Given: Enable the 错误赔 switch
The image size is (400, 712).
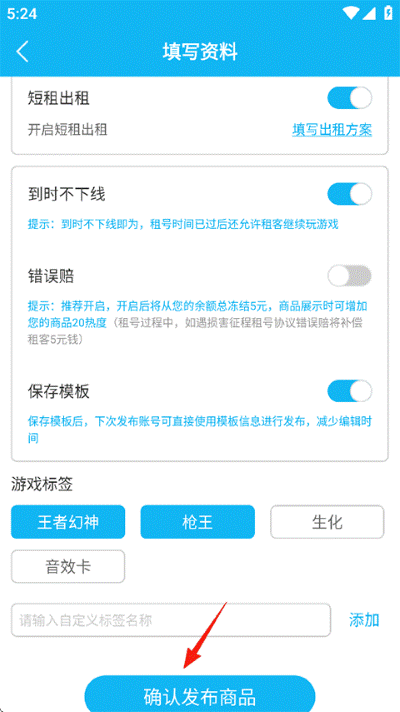Looking at the screenshot, I should coord(350,276).
